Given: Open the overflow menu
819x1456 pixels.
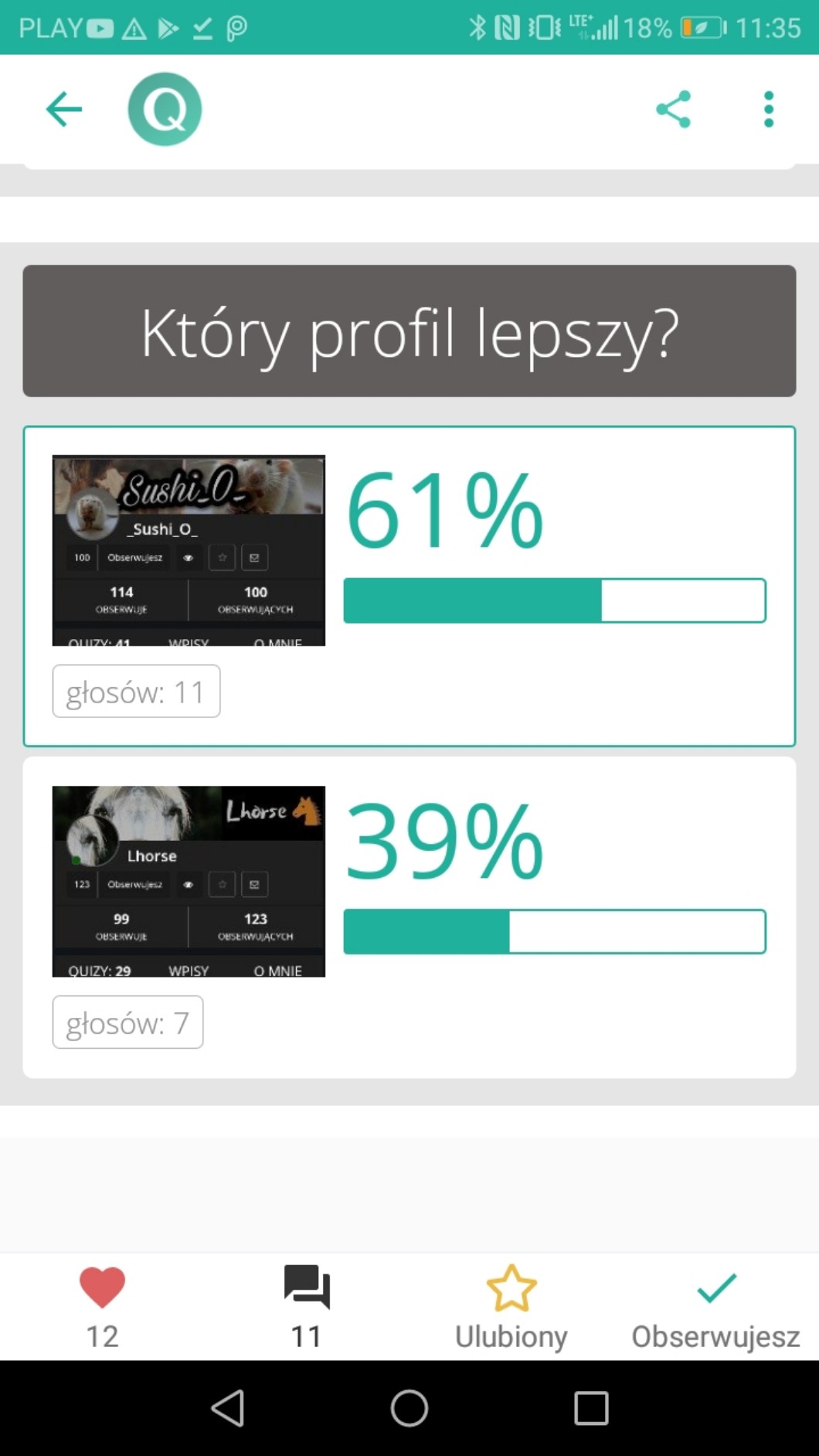Looking at the screenshot, I should click(x=768, y=109).
